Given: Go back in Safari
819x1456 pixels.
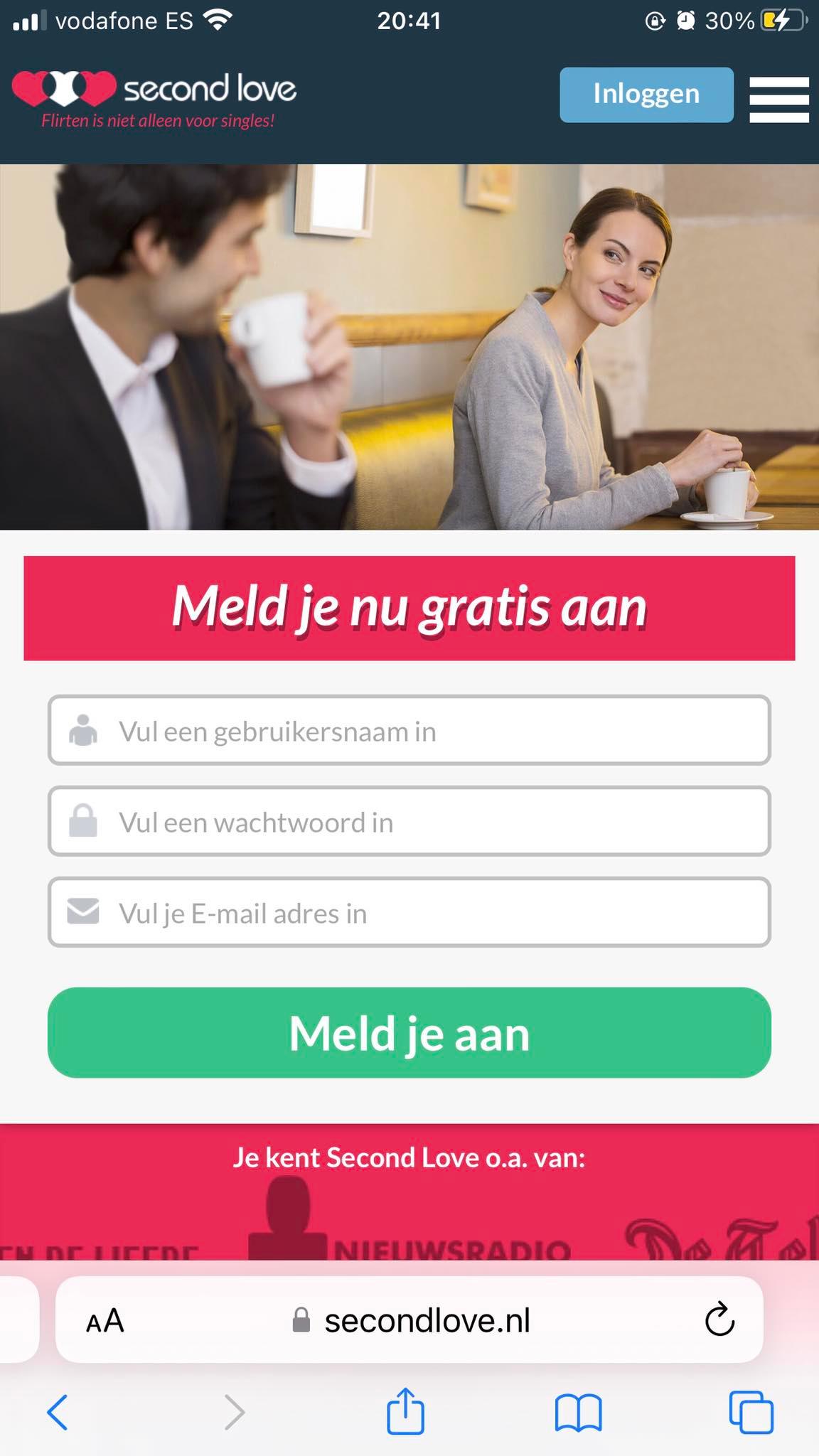Looking at the screenshot, I should pos(58,1411).
